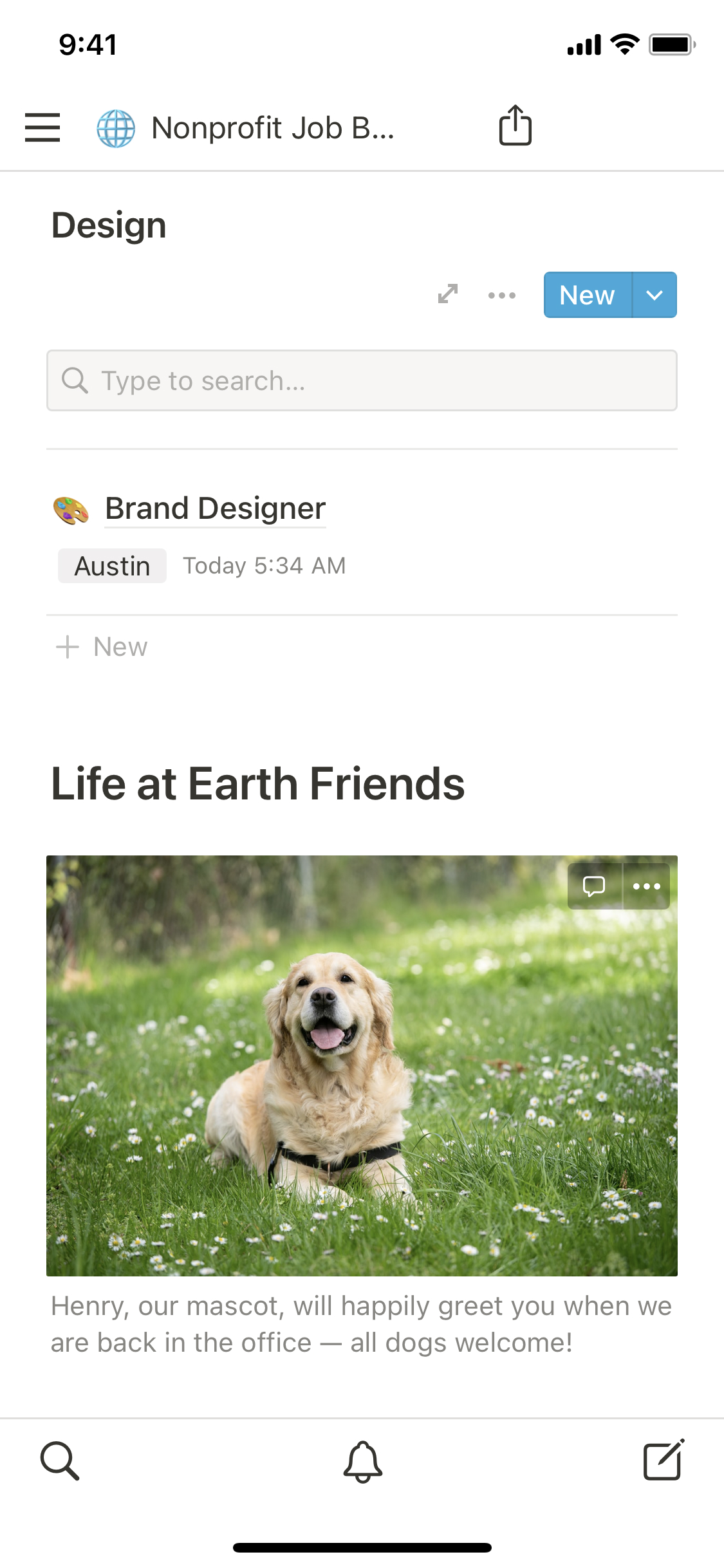Share this page via share icon

point(515,126)
